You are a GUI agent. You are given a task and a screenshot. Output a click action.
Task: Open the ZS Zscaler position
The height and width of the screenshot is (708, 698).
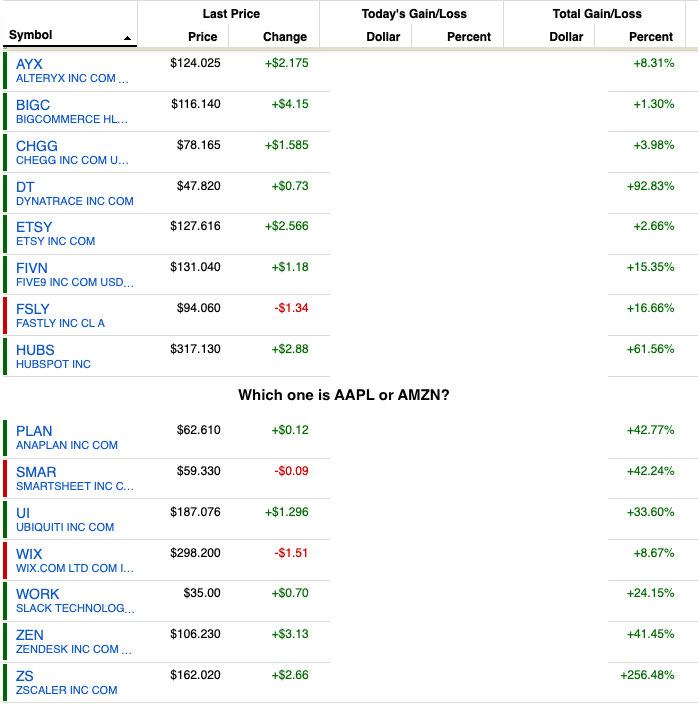click(24, 676)
